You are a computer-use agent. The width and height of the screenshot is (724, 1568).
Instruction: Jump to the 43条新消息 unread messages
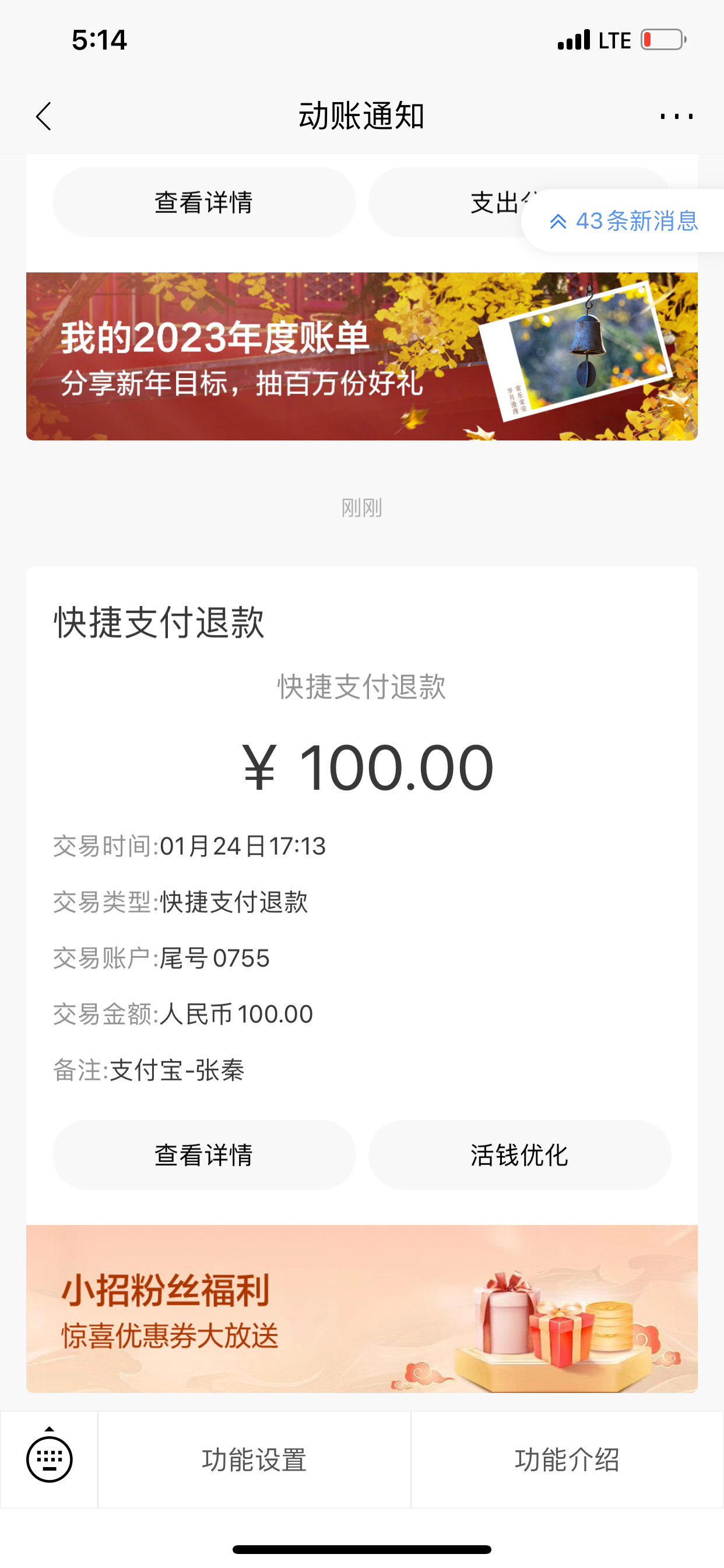pos(624,221)
